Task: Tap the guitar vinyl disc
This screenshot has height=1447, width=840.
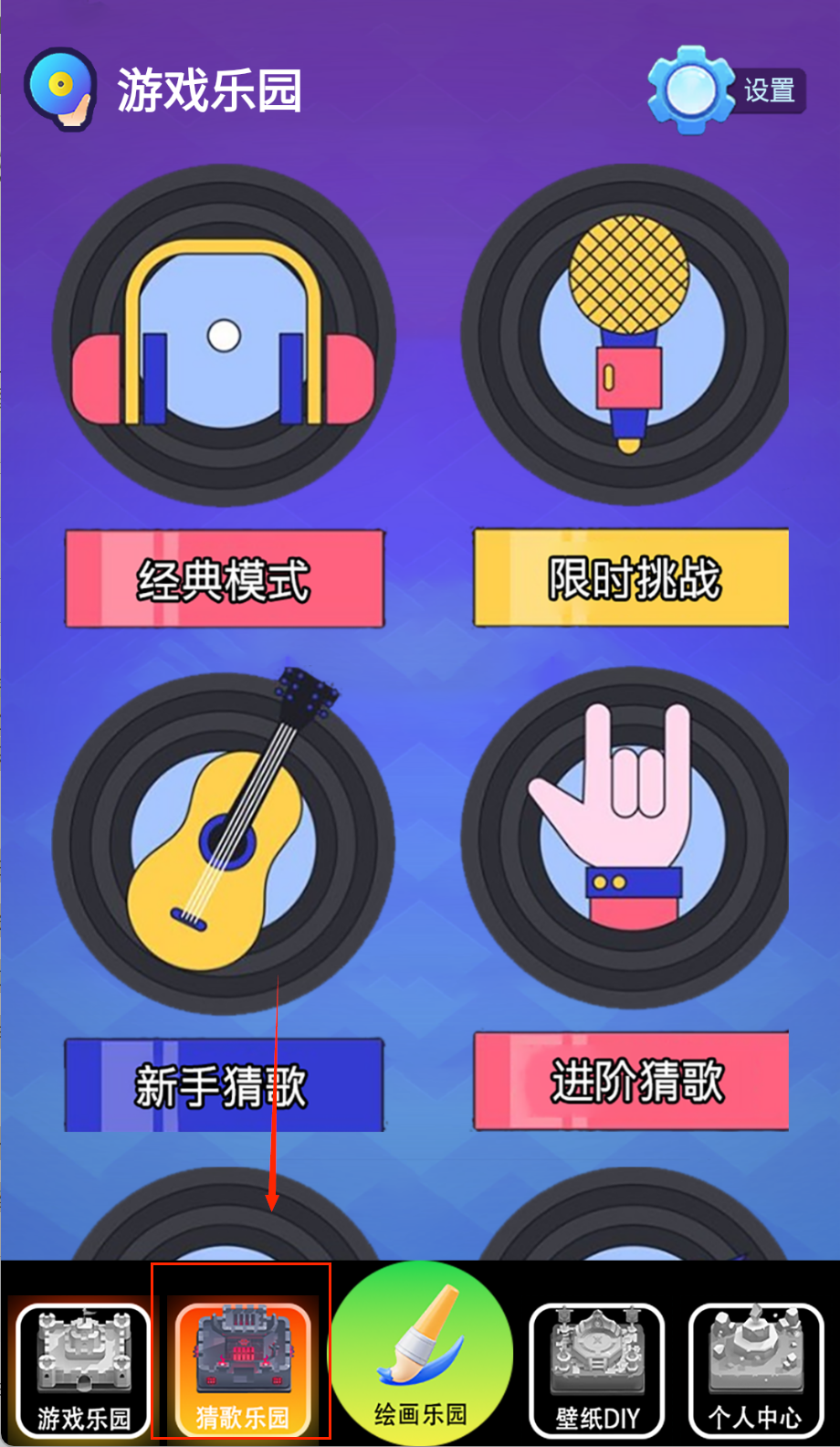Action: tap(225, 842)
